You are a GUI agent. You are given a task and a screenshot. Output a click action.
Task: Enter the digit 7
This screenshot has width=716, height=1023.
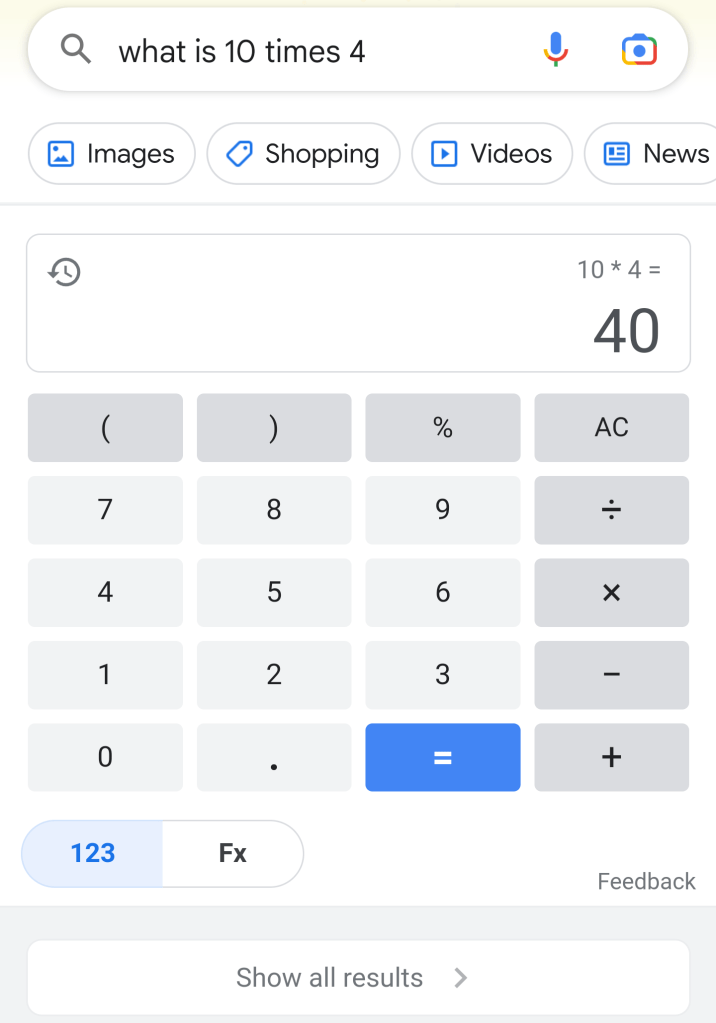point(105,510)
